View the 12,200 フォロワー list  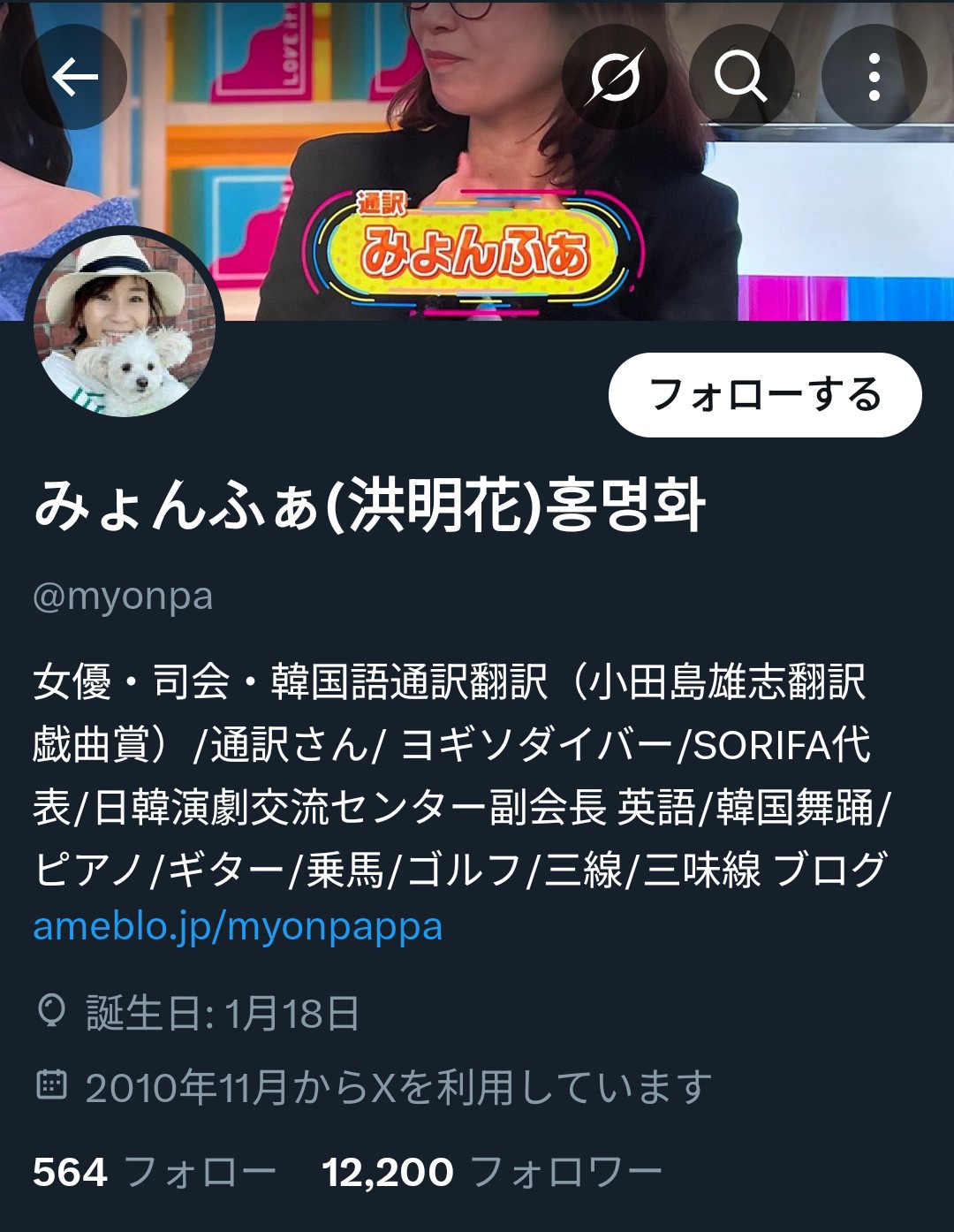(491, 1173)
